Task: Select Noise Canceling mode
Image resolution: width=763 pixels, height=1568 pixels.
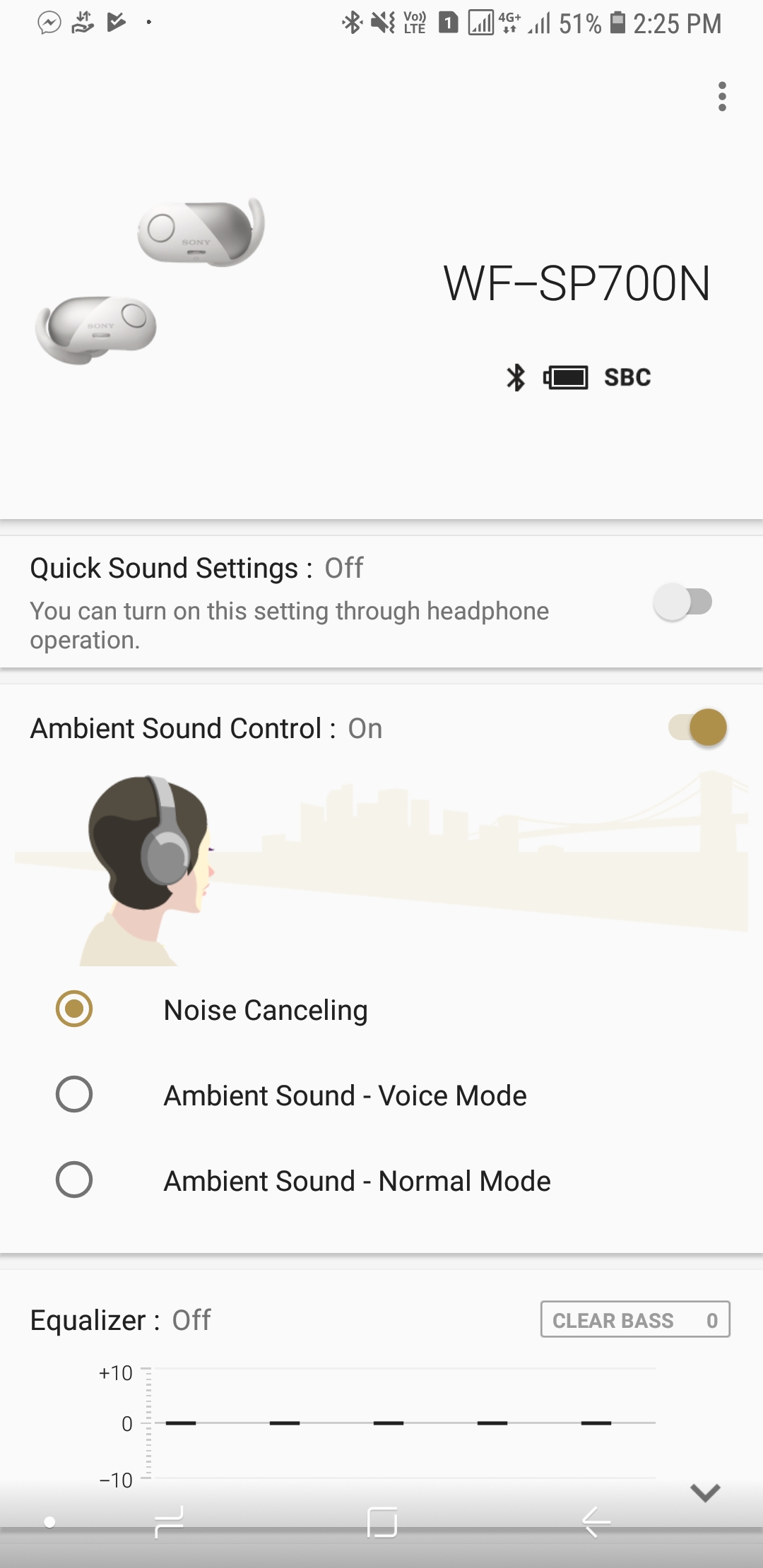Action: coord(74,1009)
